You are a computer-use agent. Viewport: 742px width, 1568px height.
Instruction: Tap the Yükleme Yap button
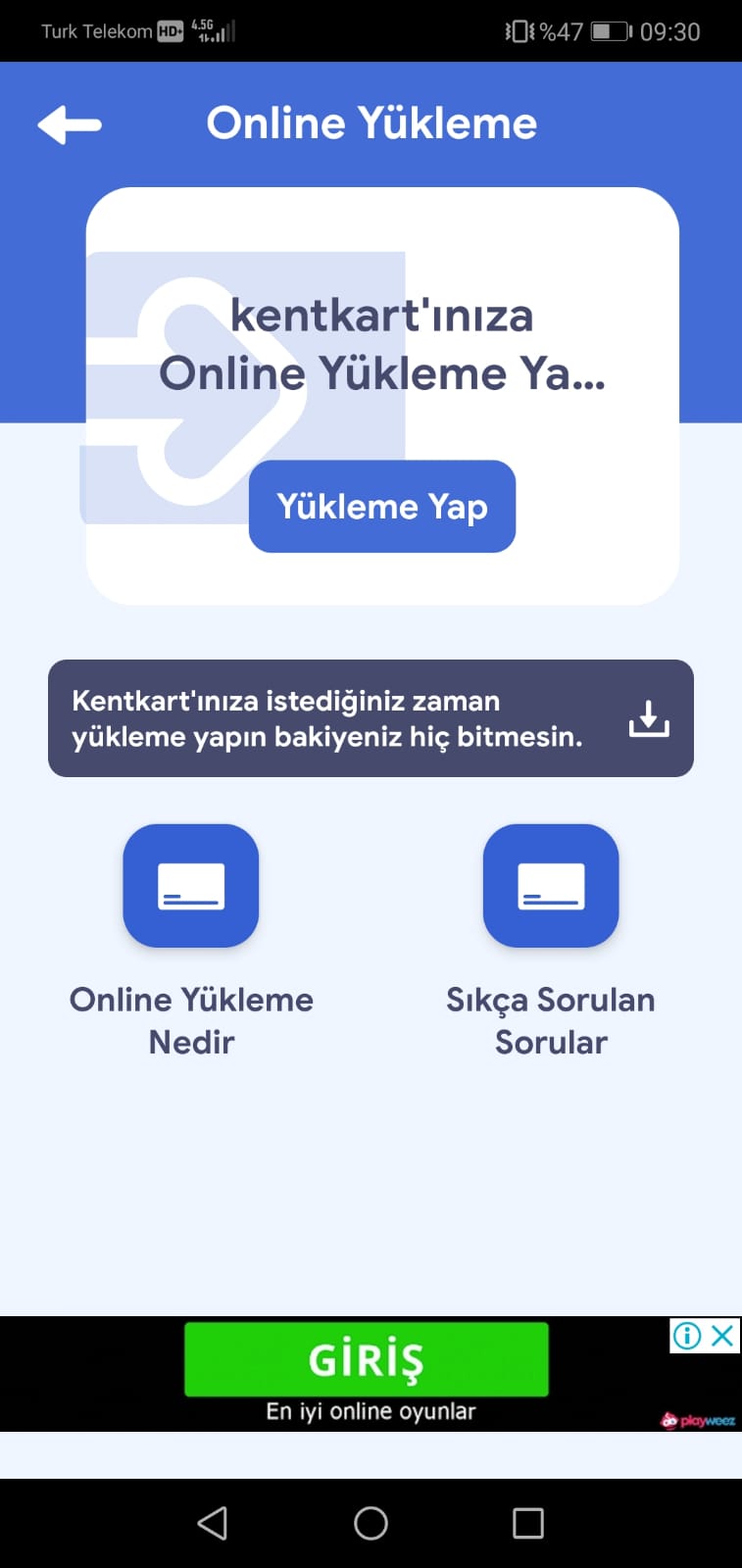point(382,507)
